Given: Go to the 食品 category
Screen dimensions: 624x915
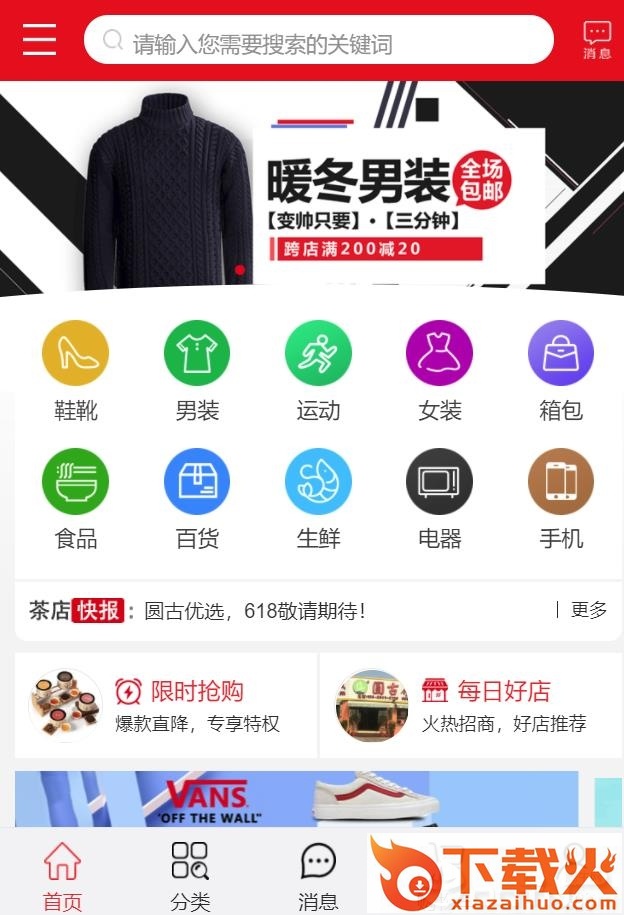Looking at the screenshot, I should [x=76, y=499].
